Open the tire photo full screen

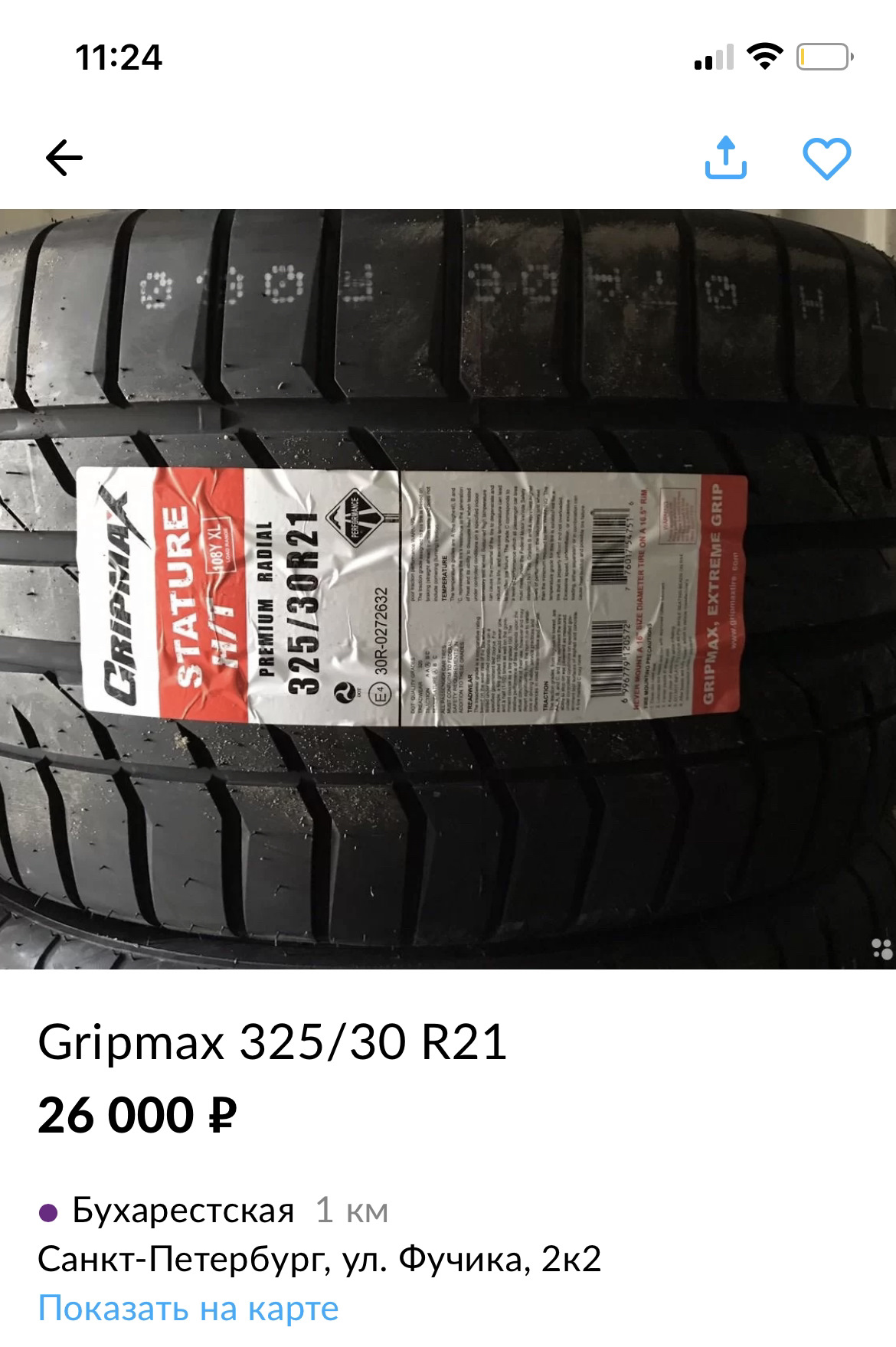pyautogui.click(x=448, y=588)
